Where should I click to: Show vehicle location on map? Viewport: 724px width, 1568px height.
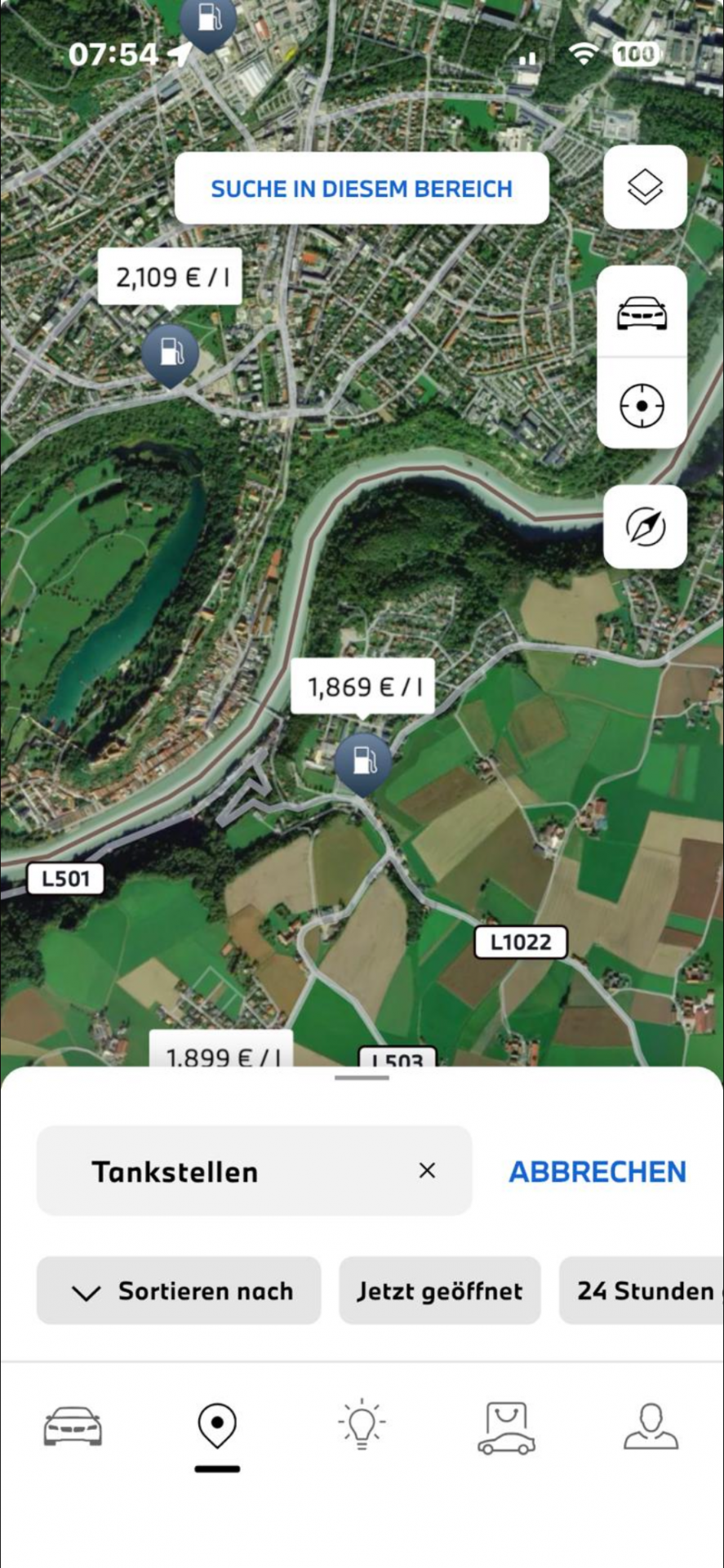(x=642, y=312)
